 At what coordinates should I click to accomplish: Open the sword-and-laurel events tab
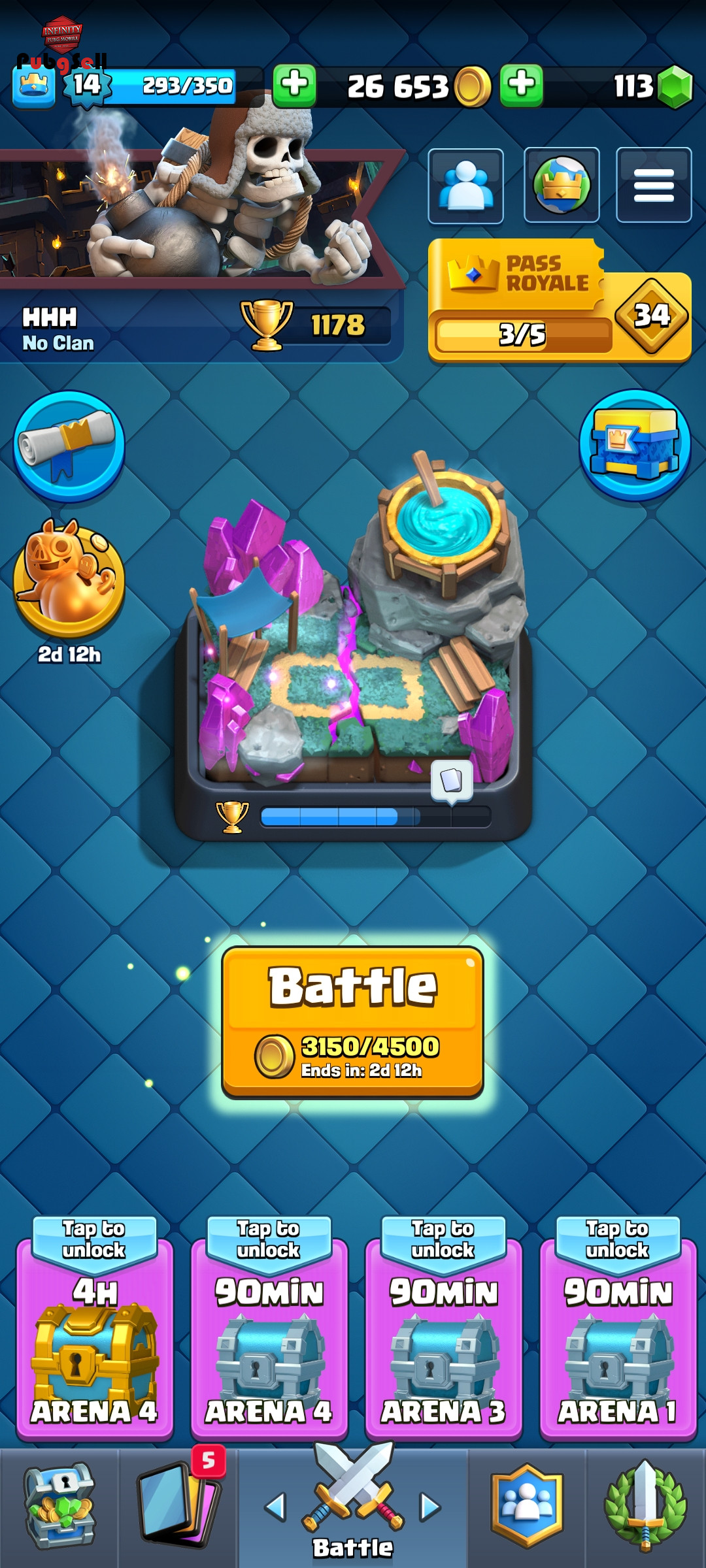646,1507
